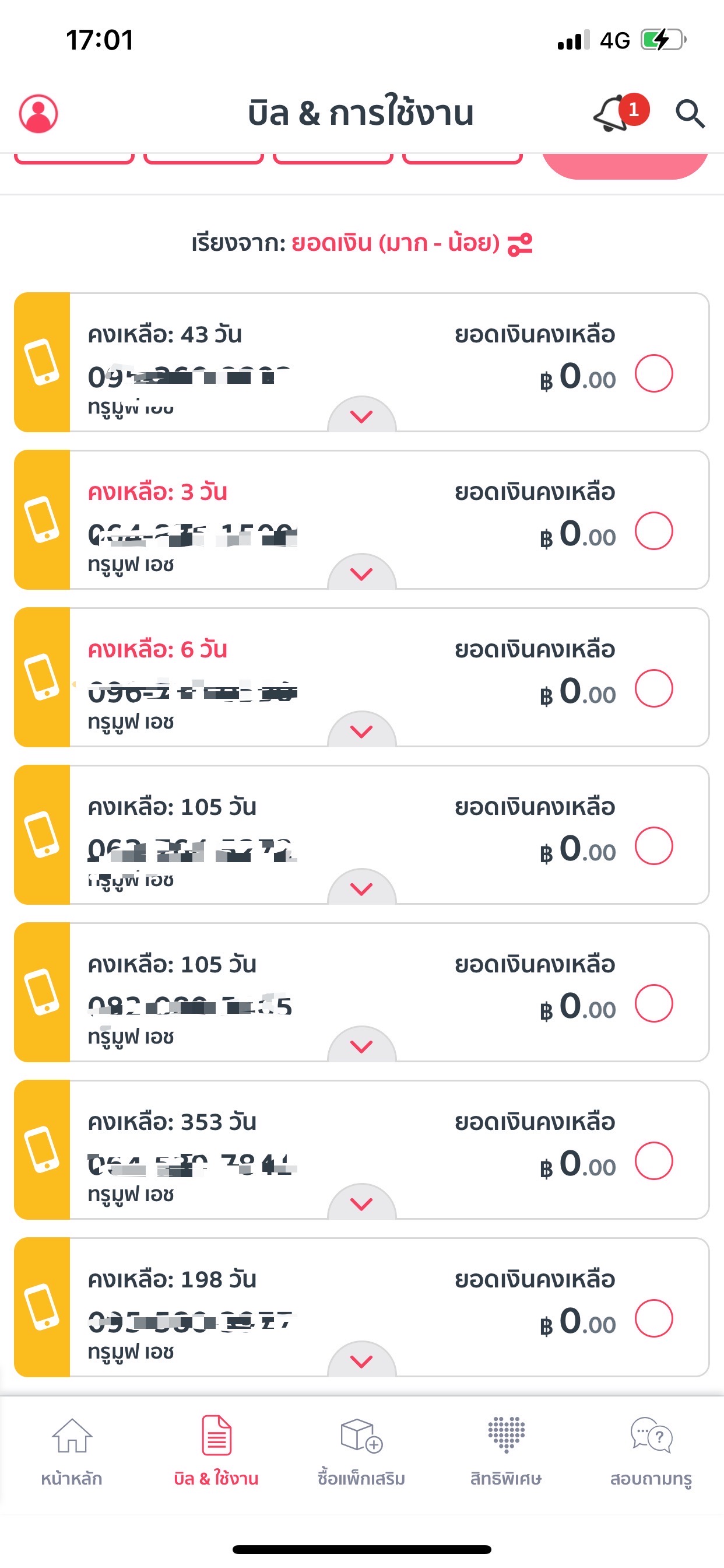Expand the card with 3 days remaining
Screen dimensions: 724x1568
tap(361, 573)
